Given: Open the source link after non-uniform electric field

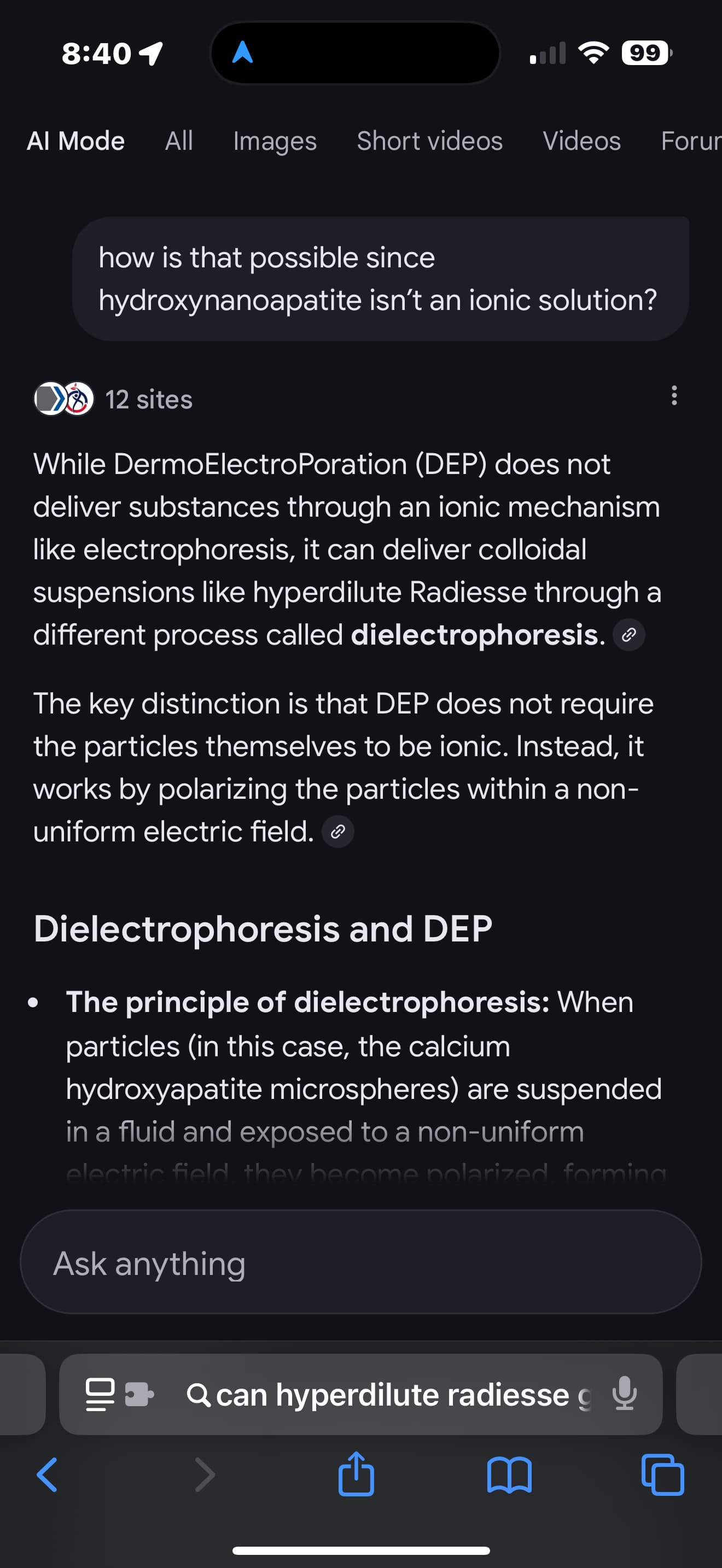Looking at the screenshot, I should click(338, 832).
